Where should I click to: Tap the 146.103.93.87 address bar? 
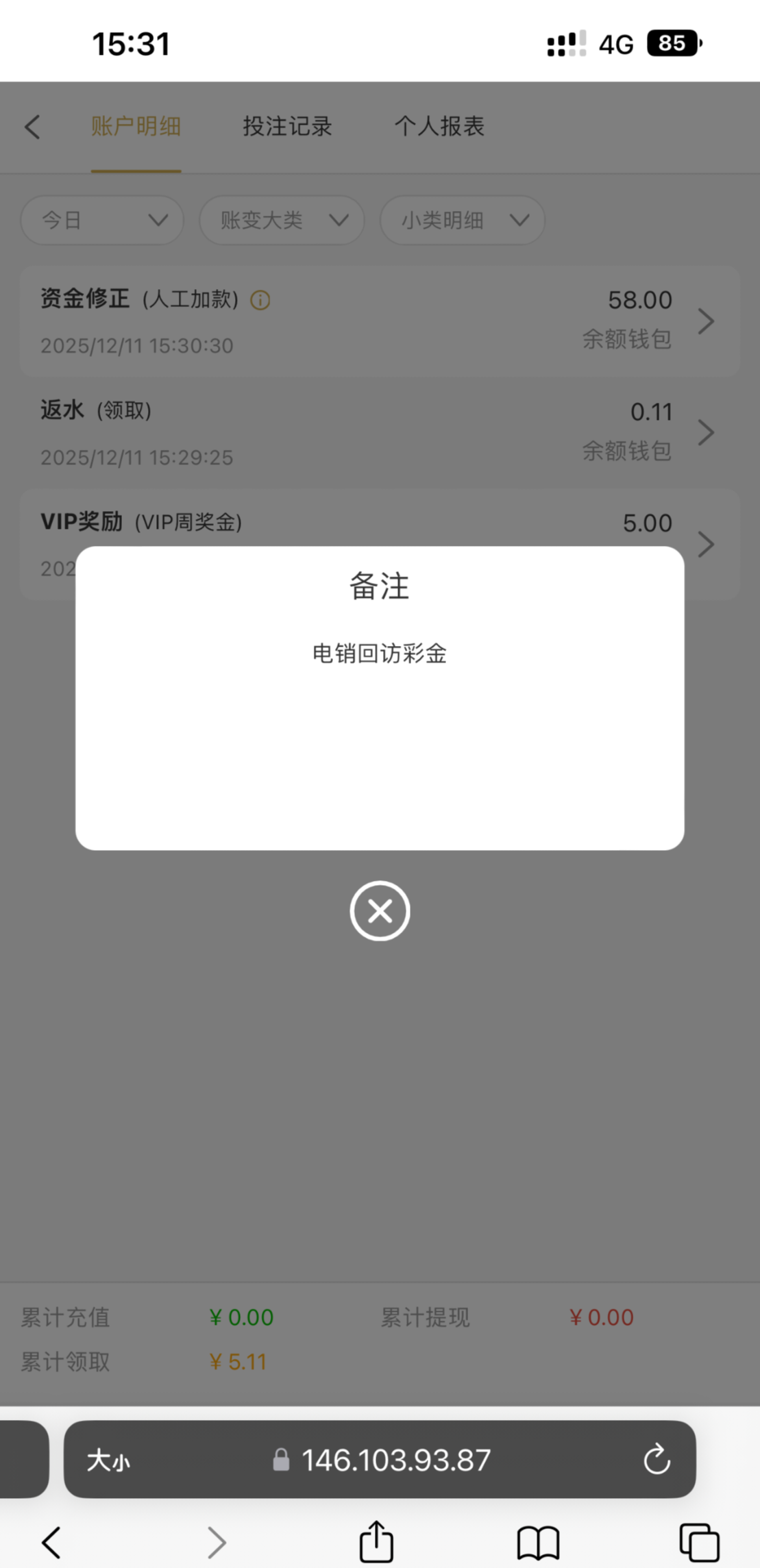(396, 1460)
